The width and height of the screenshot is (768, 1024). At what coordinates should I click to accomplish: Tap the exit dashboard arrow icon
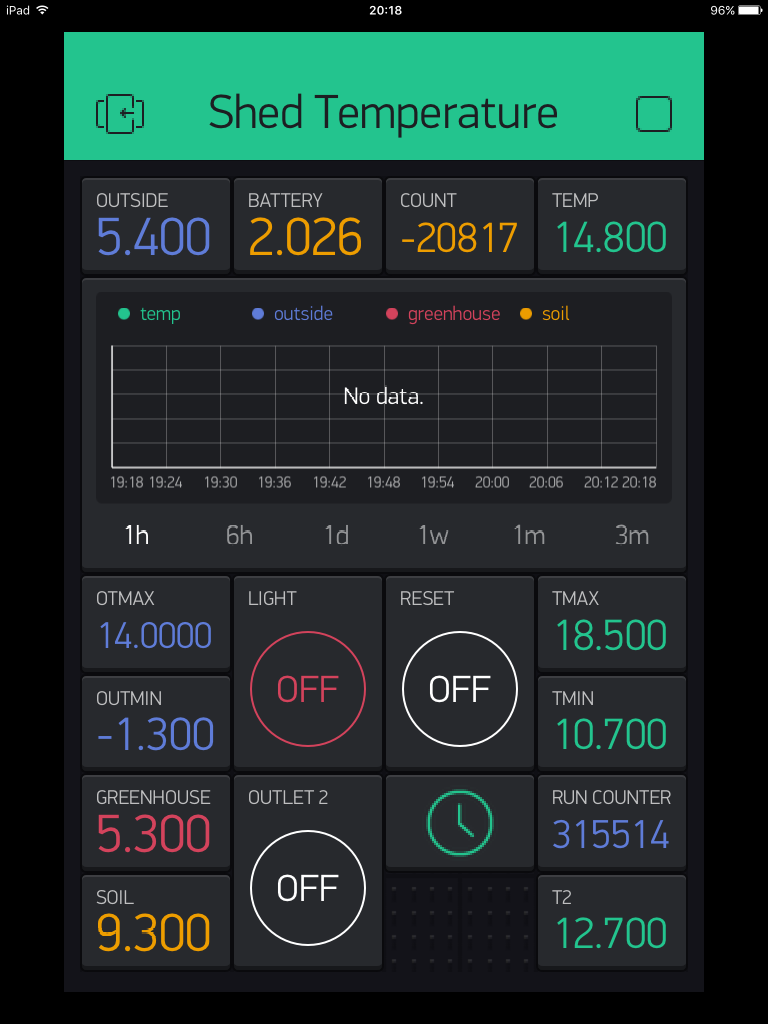click(x=120, y=113)
